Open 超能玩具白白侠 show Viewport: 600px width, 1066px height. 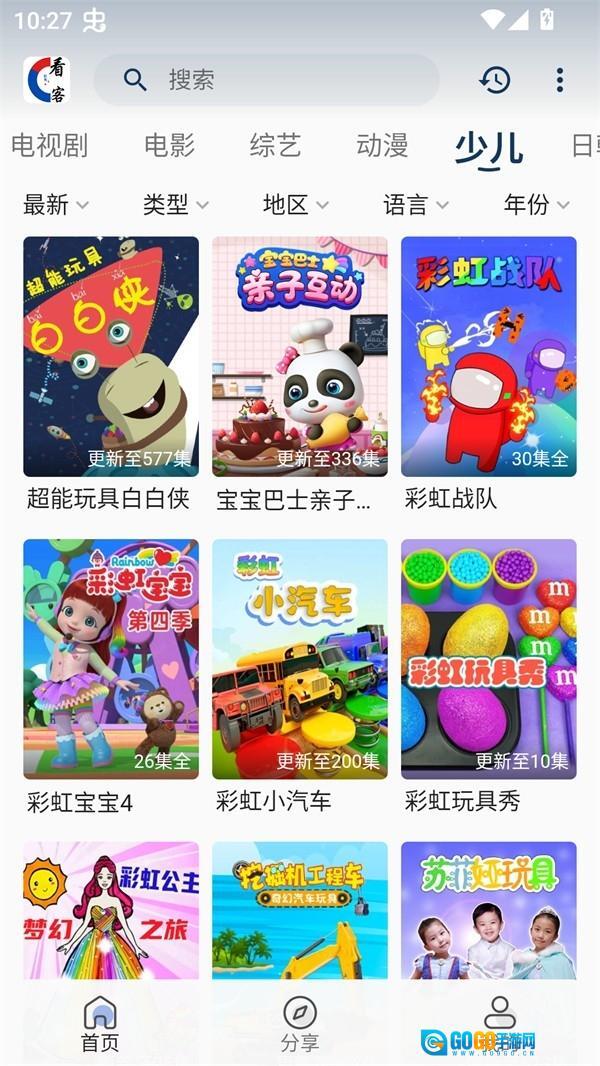tap(111, 357)
